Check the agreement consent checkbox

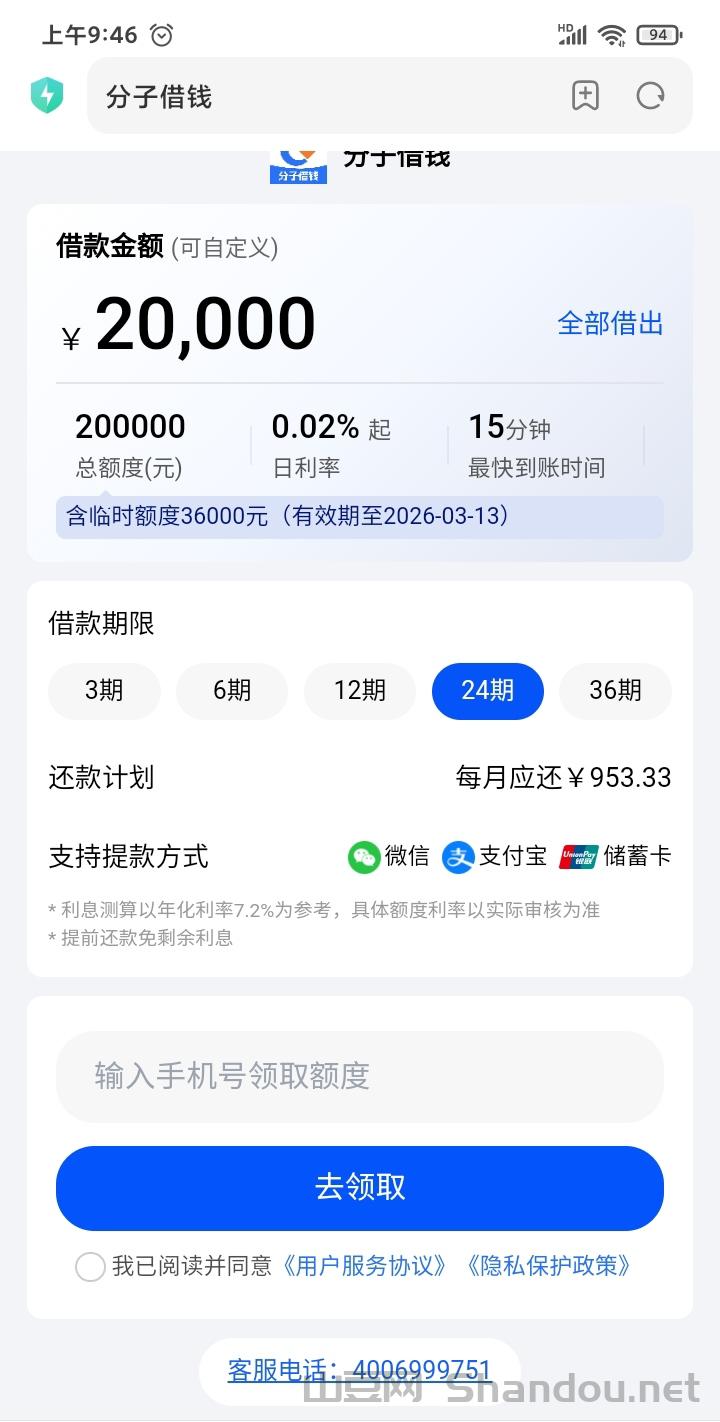click(91, 1267)
